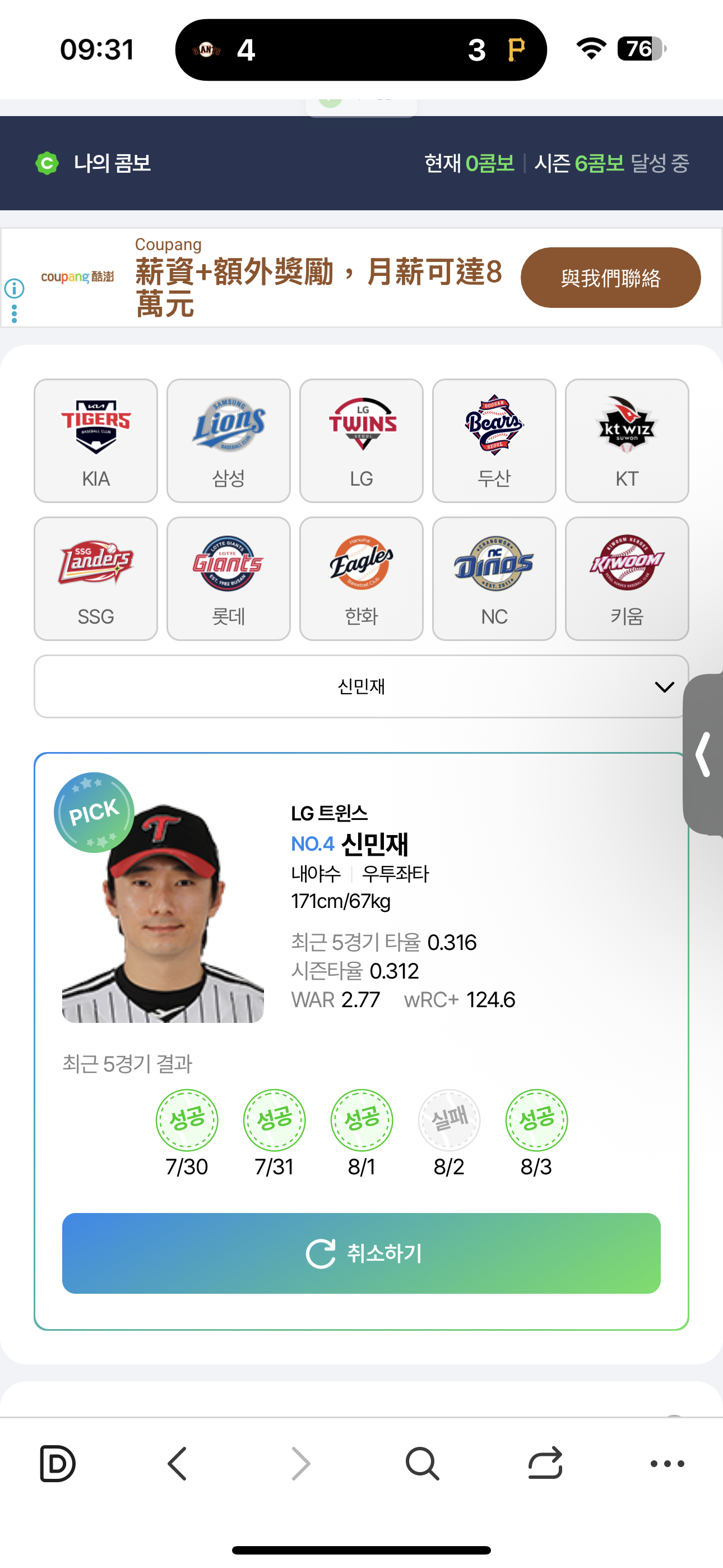Select the NC Dinos team
The width and height of the screenshot is (723, 1568).
pyautogui.click(x=494, y=578)
